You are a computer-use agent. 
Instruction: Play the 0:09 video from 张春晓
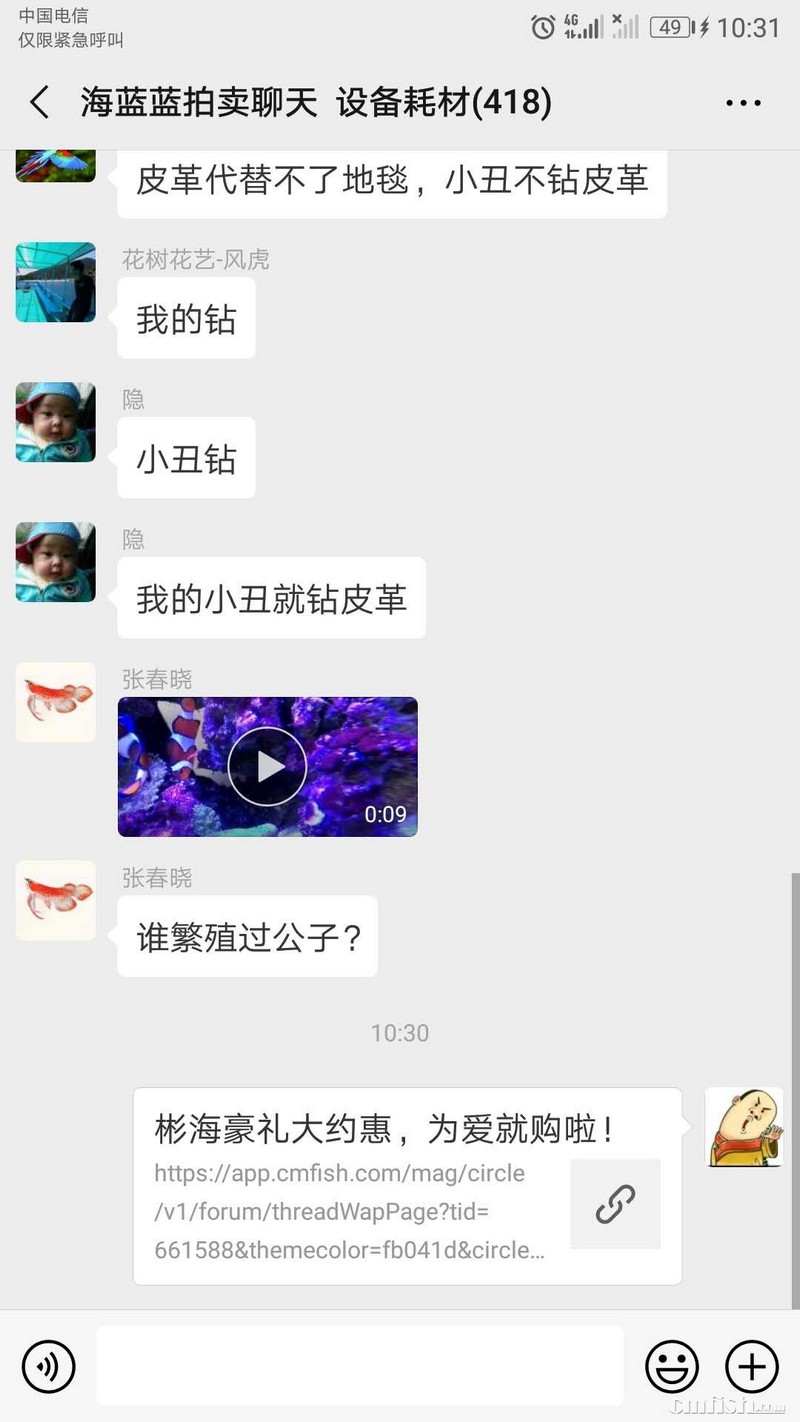tap(267, 767)
